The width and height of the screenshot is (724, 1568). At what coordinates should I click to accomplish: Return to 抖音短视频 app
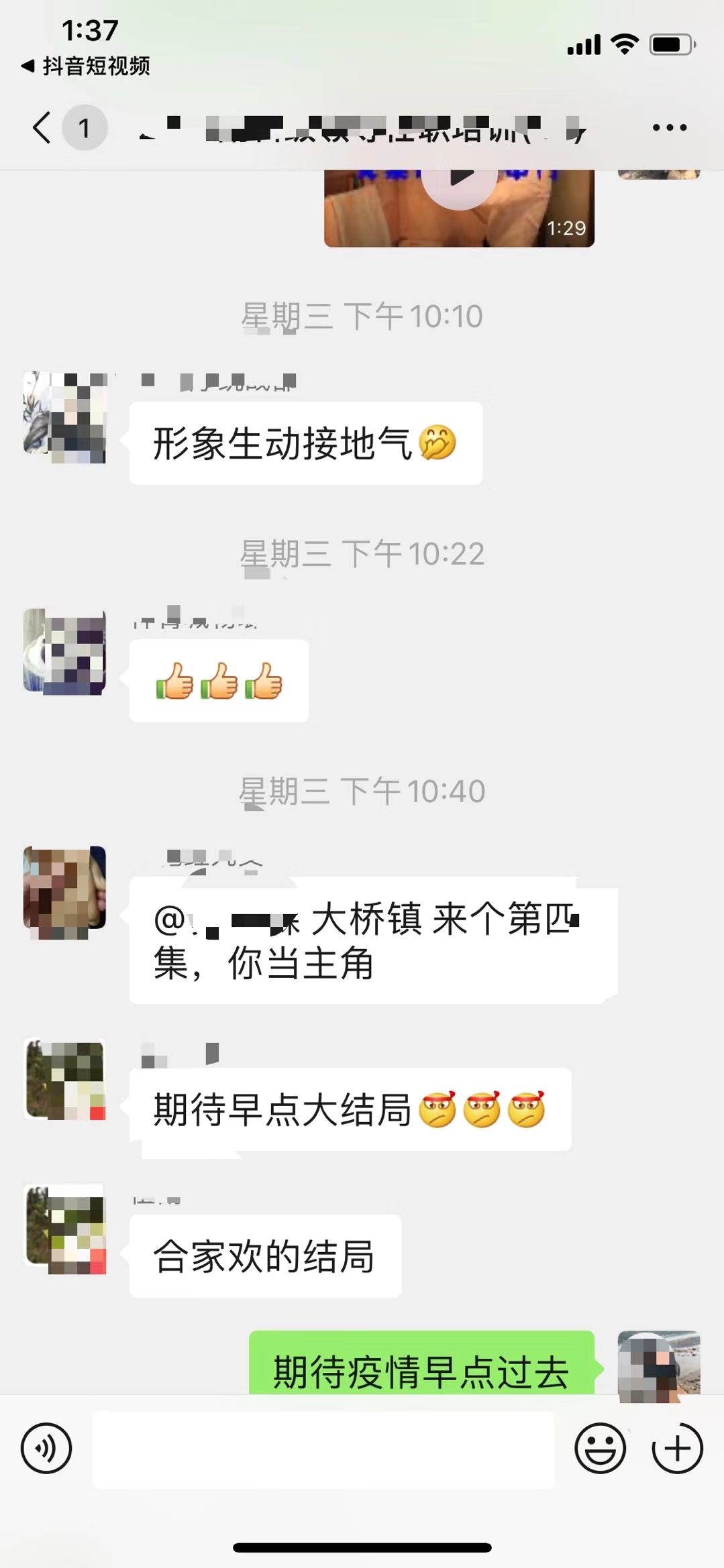(86, 66)
